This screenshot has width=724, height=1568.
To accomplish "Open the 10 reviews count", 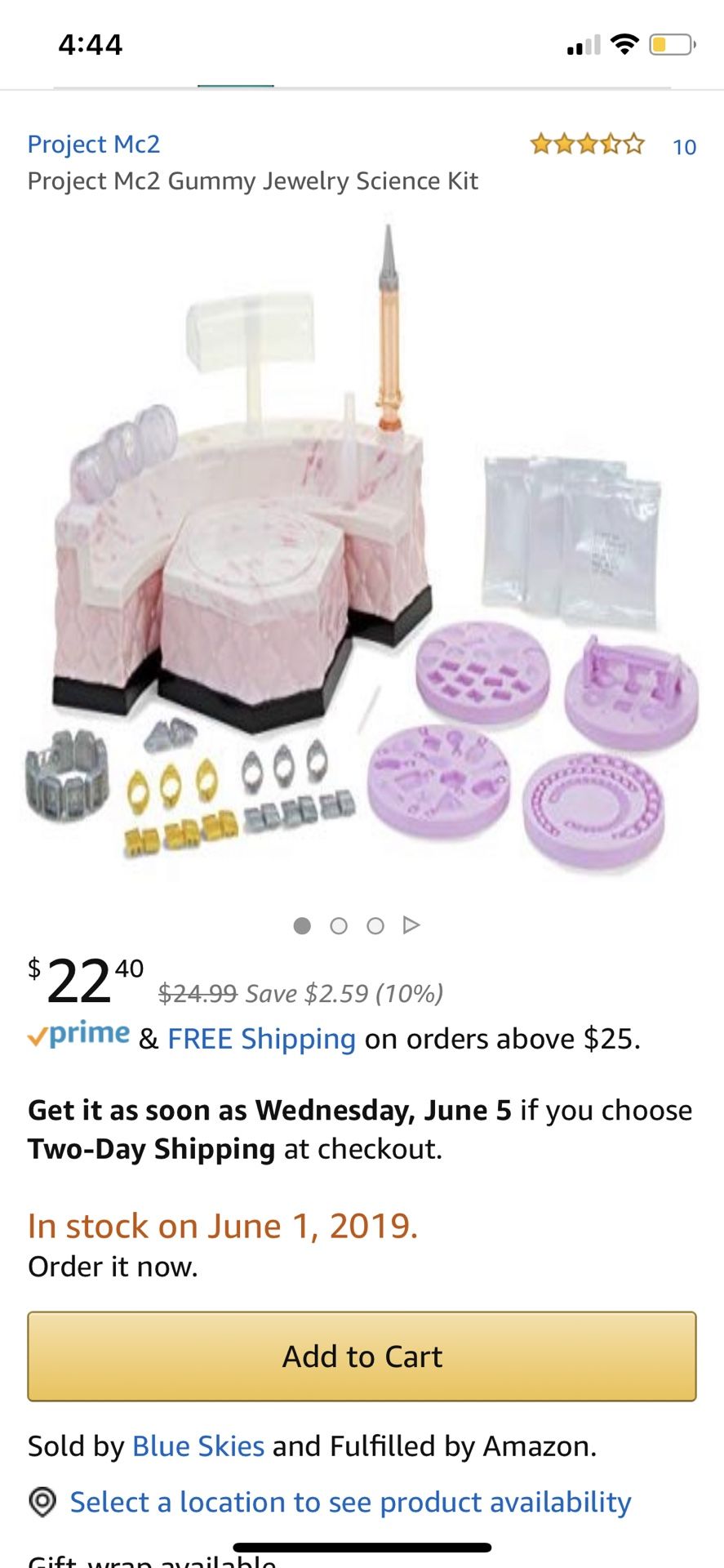I will coord(684,147).
